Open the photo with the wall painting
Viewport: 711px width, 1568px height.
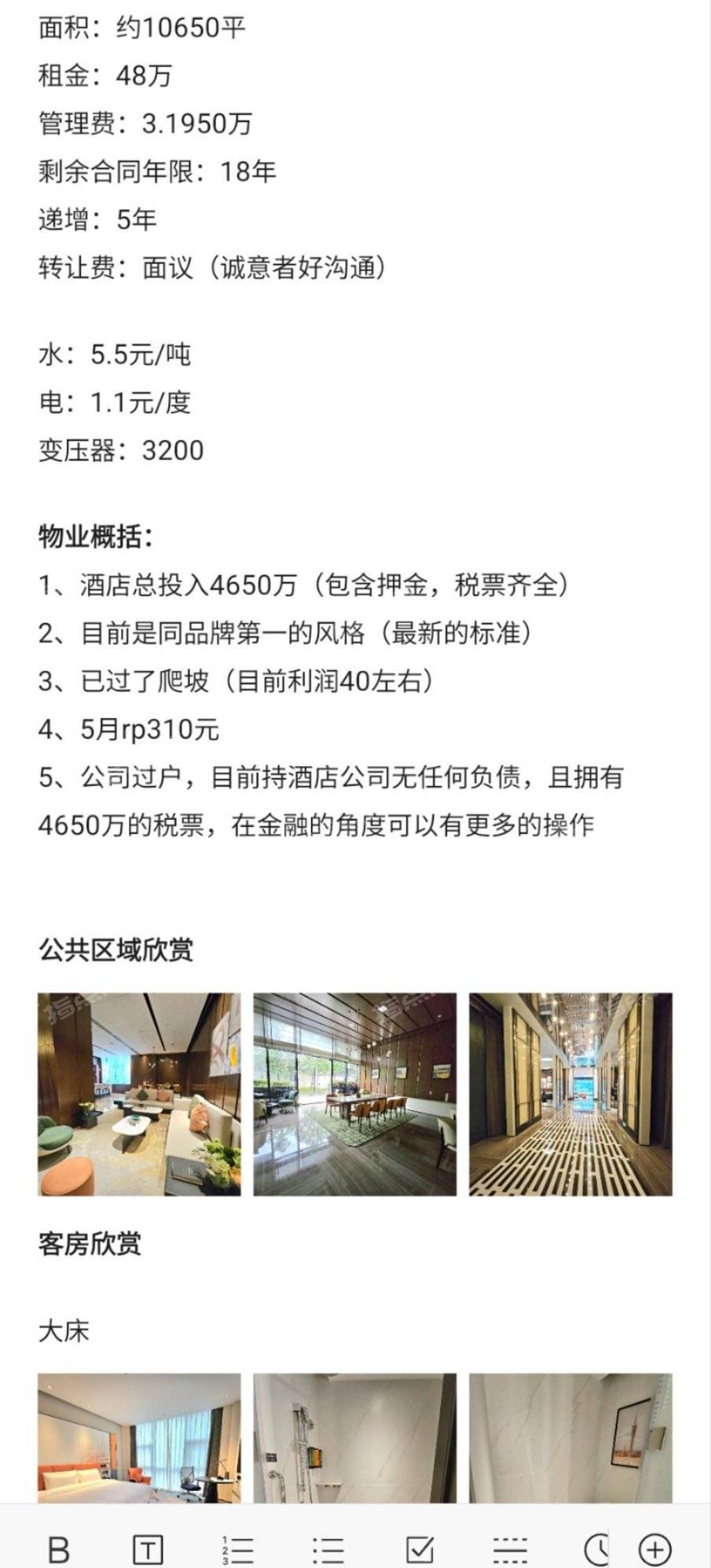coord(570,1437)
